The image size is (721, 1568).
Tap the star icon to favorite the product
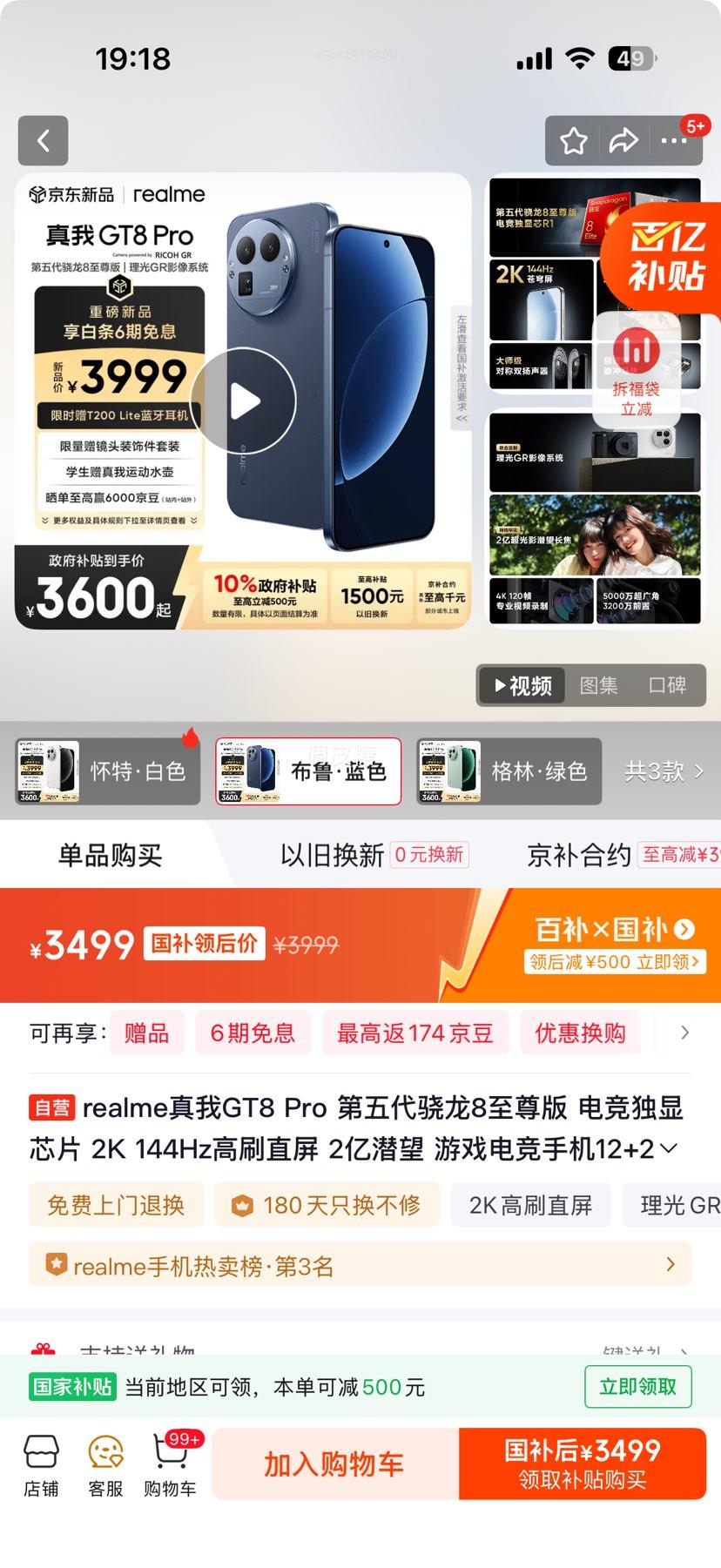pos(573,140)
